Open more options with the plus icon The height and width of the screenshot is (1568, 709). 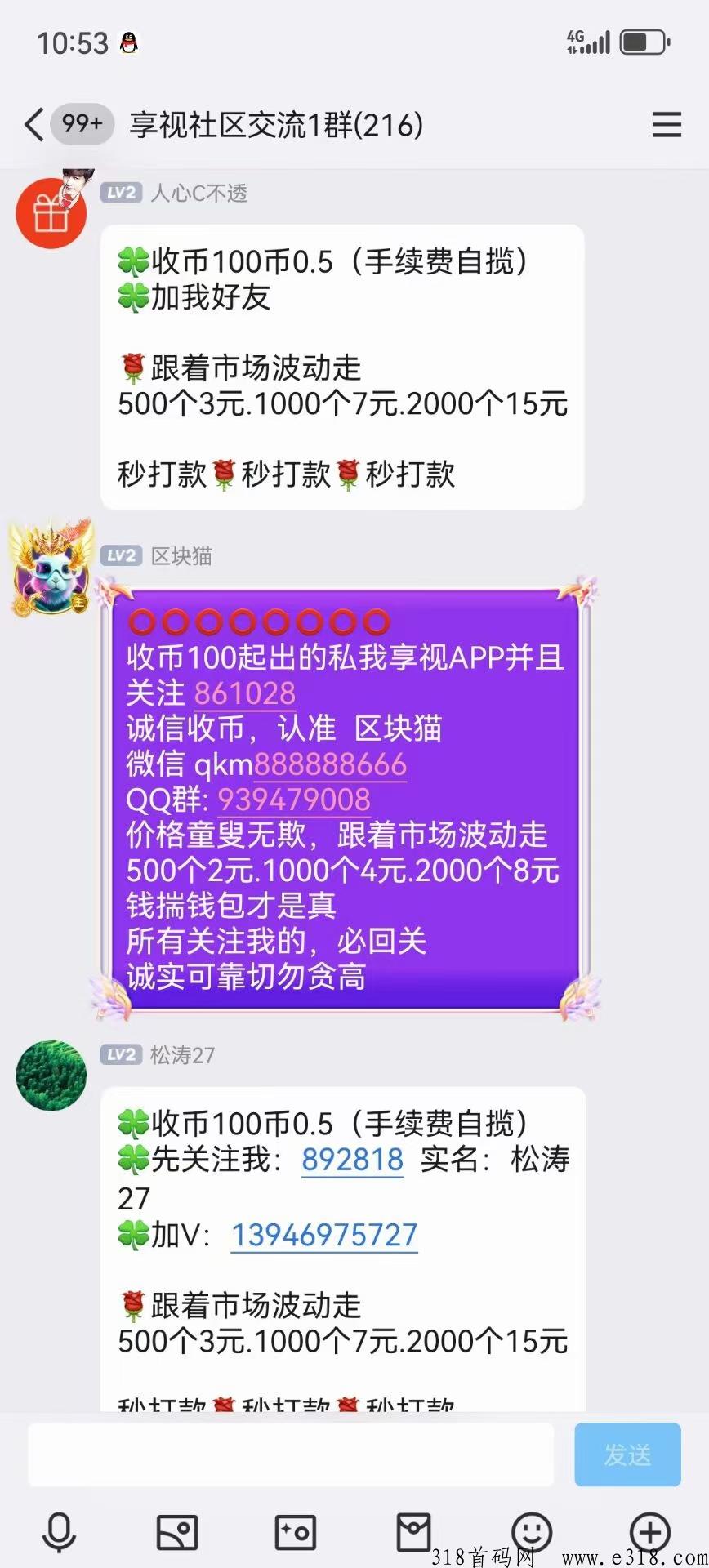tap(650, 1532)
